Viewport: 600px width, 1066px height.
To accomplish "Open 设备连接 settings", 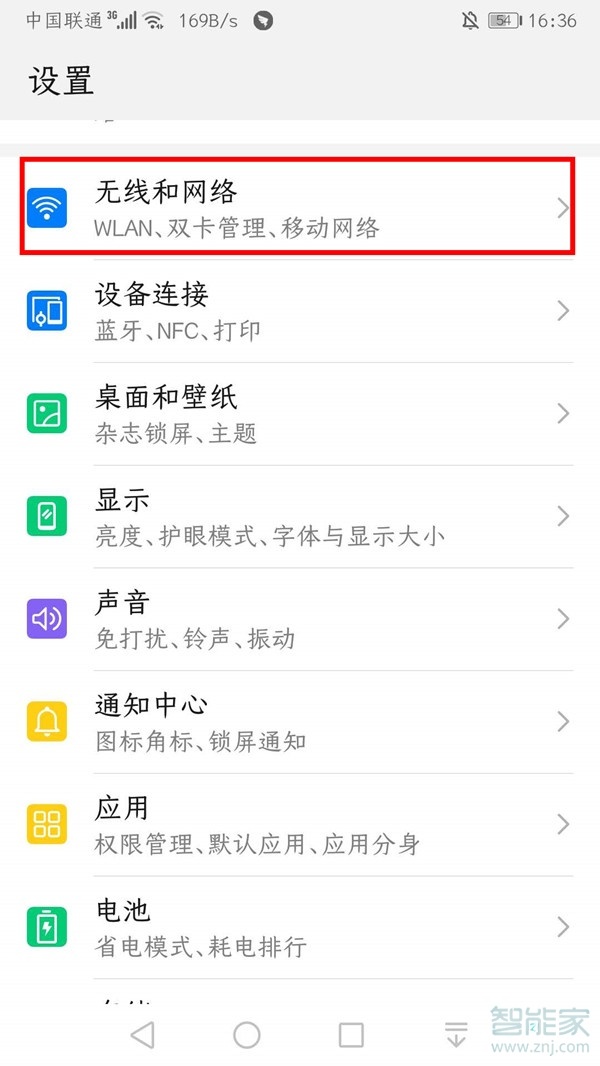I will [300, 311].
